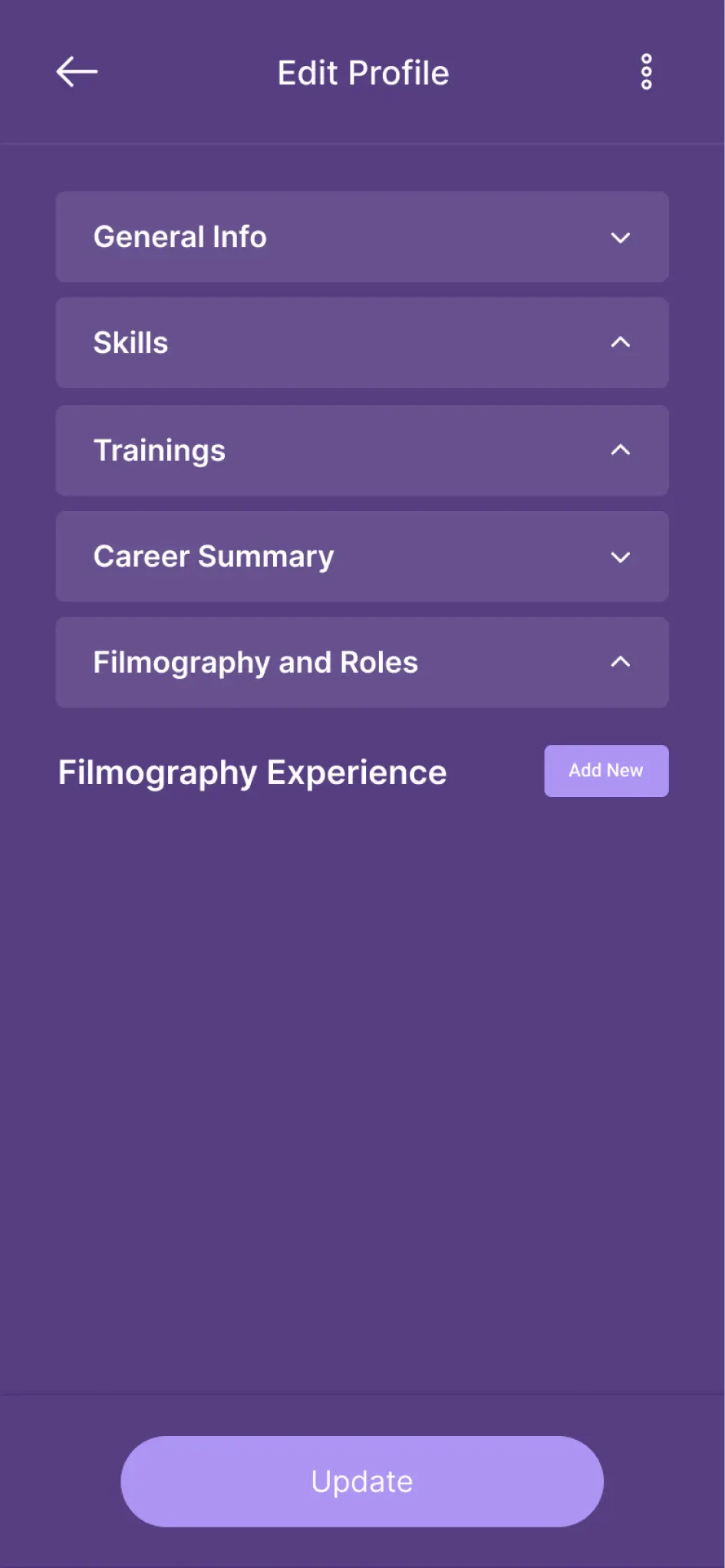Image resolution: width=725 pixels, height=1568 pixels.
Task: Toggle the Trainings section
Action: pos(362,450)
